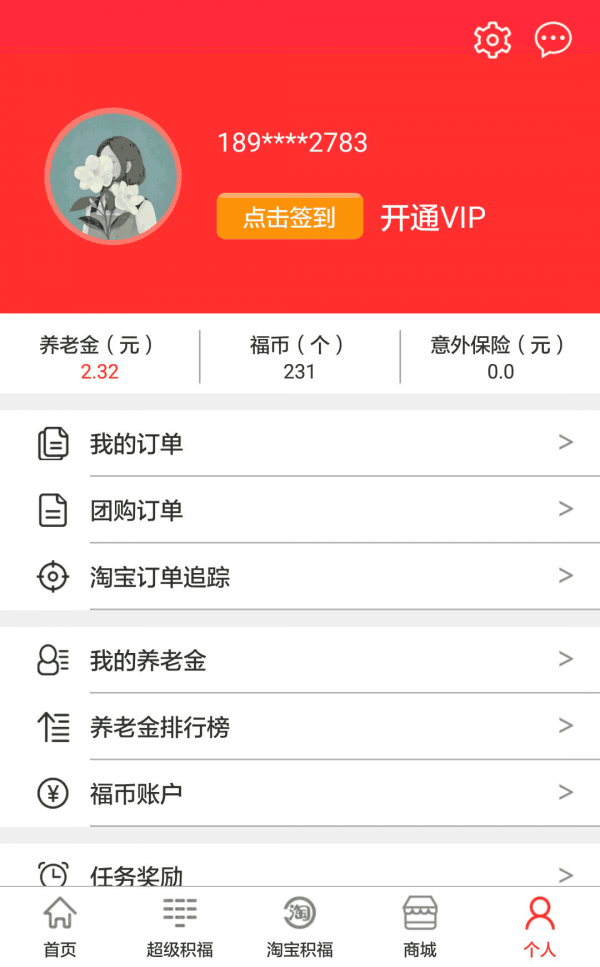The height and width of the screenshot is (967, 600).
Task: Open 我的养老金 row
Action: tap(300, 660)
